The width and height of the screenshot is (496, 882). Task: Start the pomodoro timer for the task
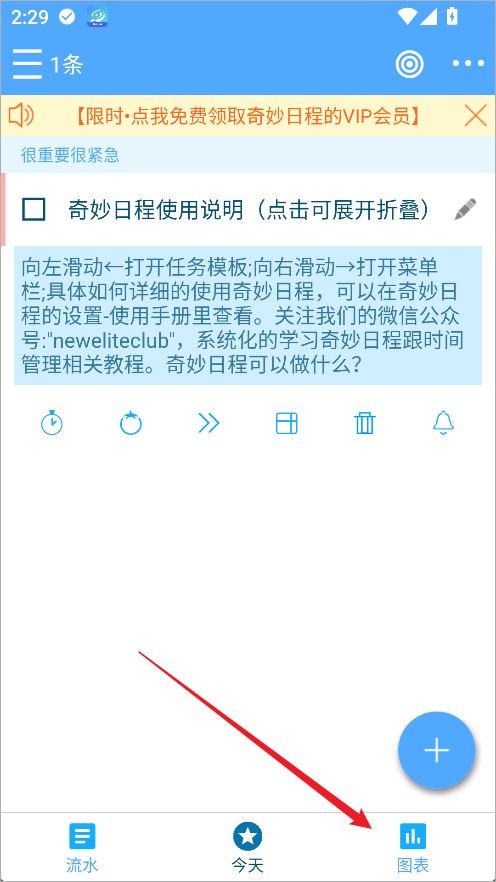point(131,423)
